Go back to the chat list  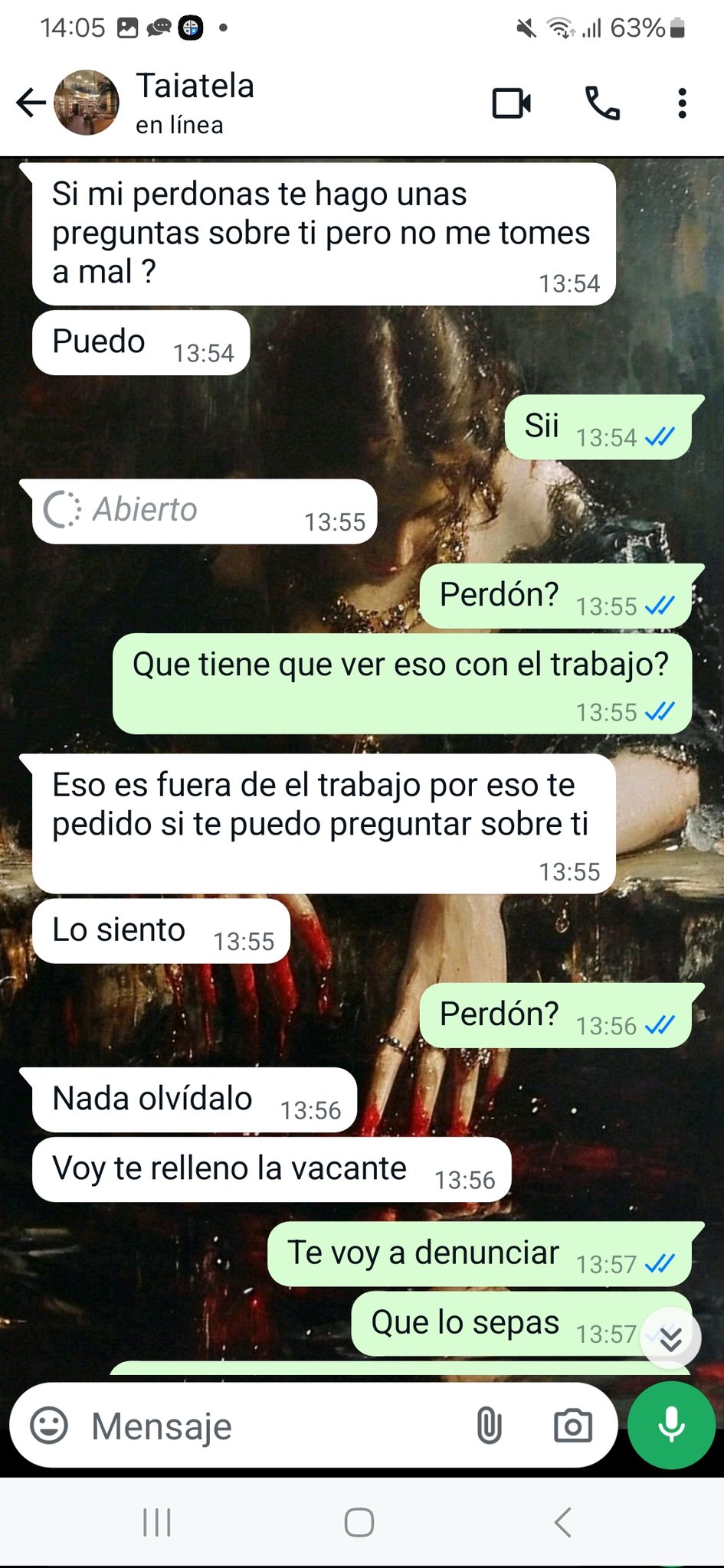tap(31, 103)
